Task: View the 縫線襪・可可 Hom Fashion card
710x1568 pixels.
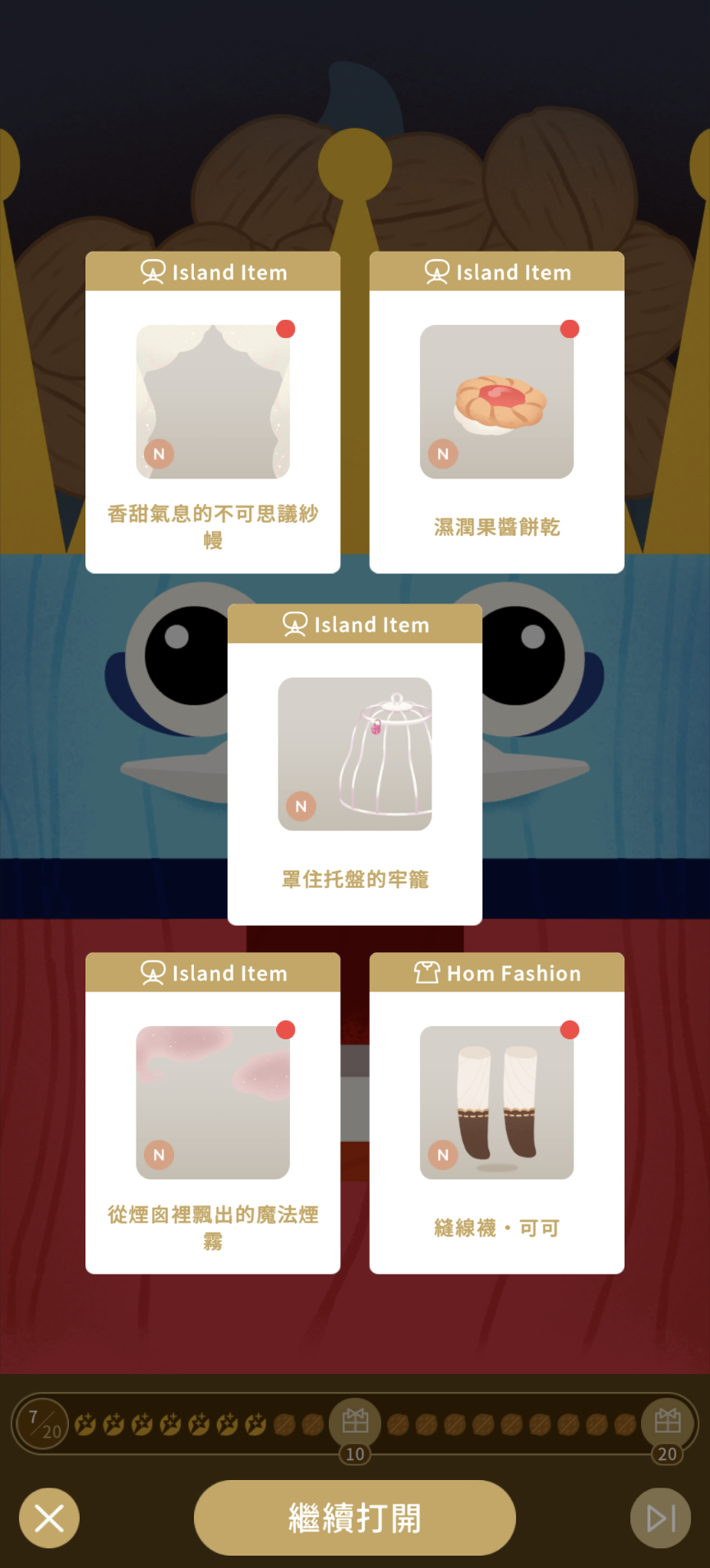Action: pyautogui.click(x=496, y=1113)
